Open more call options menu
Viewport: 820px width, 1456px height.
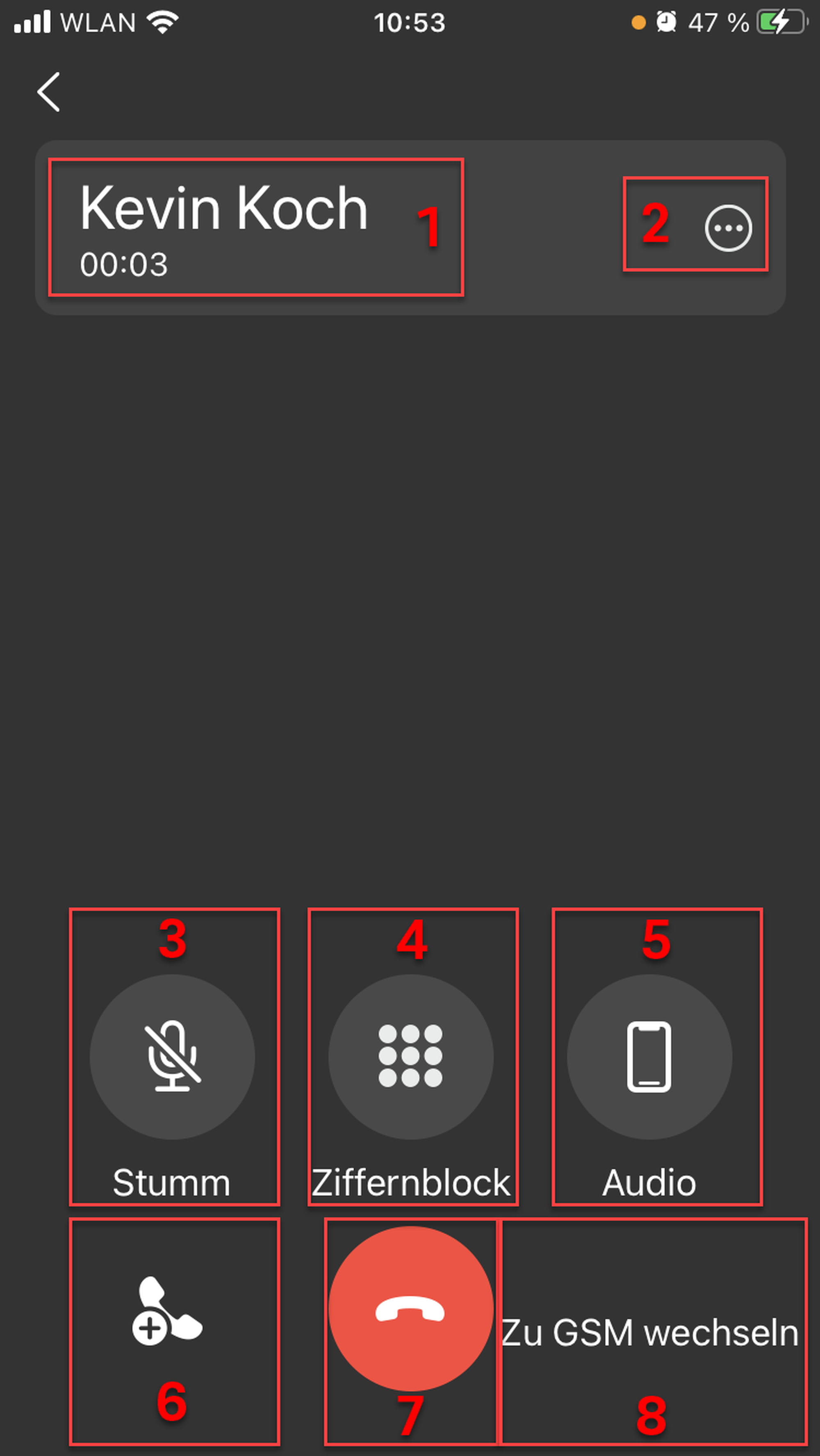[728, 228]
